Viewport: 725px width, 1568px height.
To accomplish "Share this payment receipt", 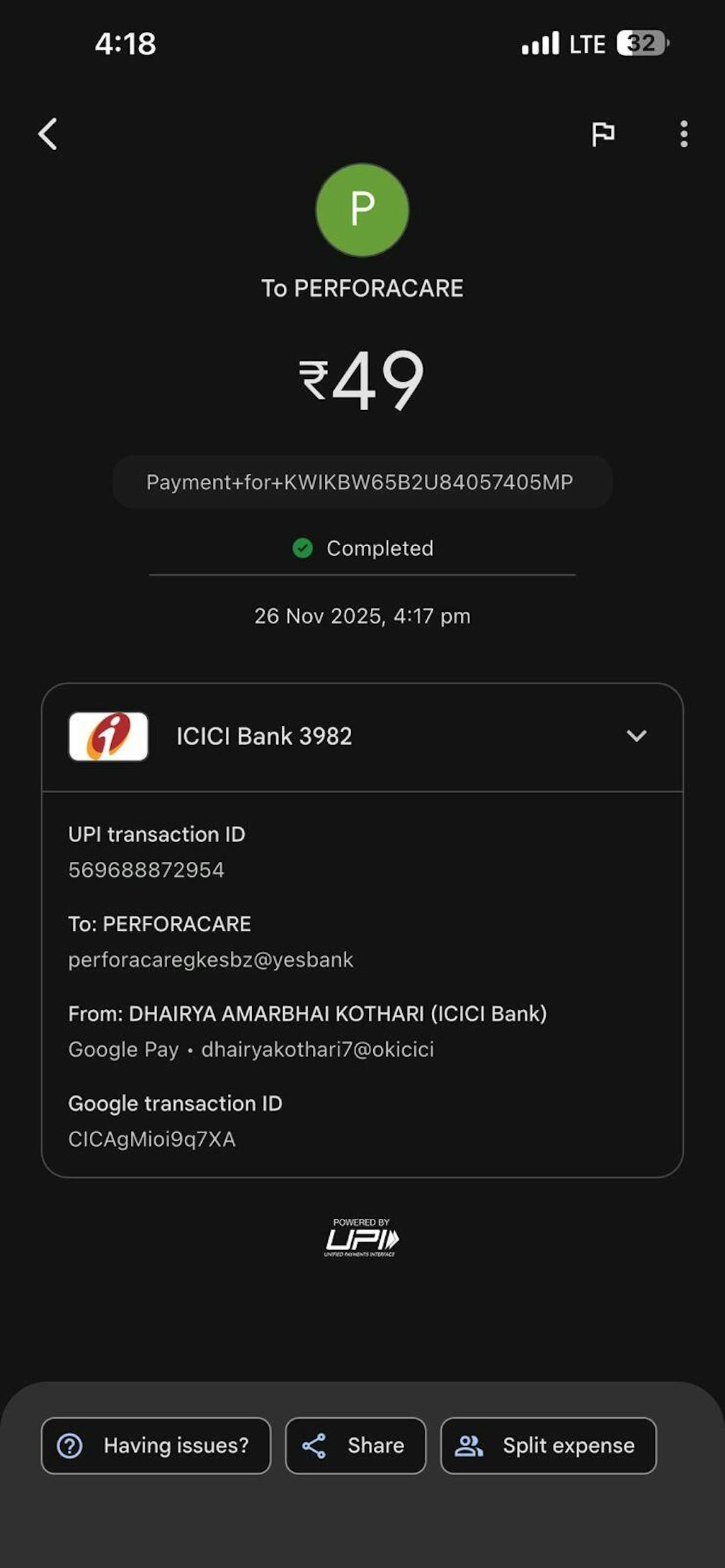I will click(355, 1445).
